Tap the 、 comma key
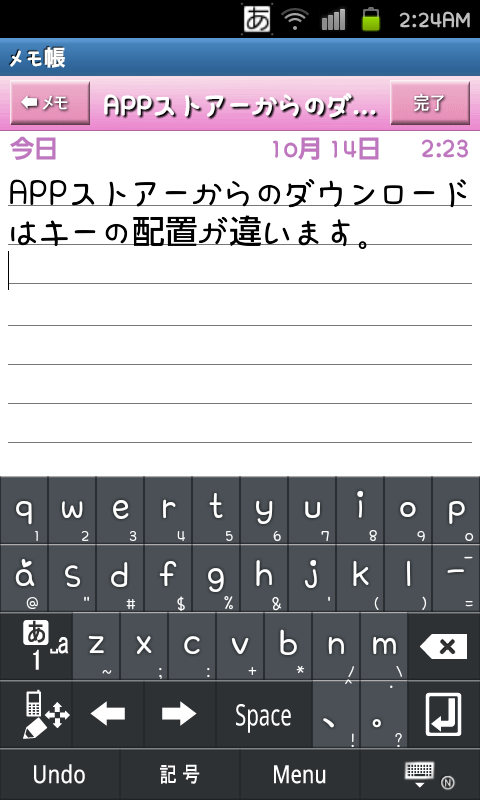This screenshot has height=800, width=480. click(336, 715)
